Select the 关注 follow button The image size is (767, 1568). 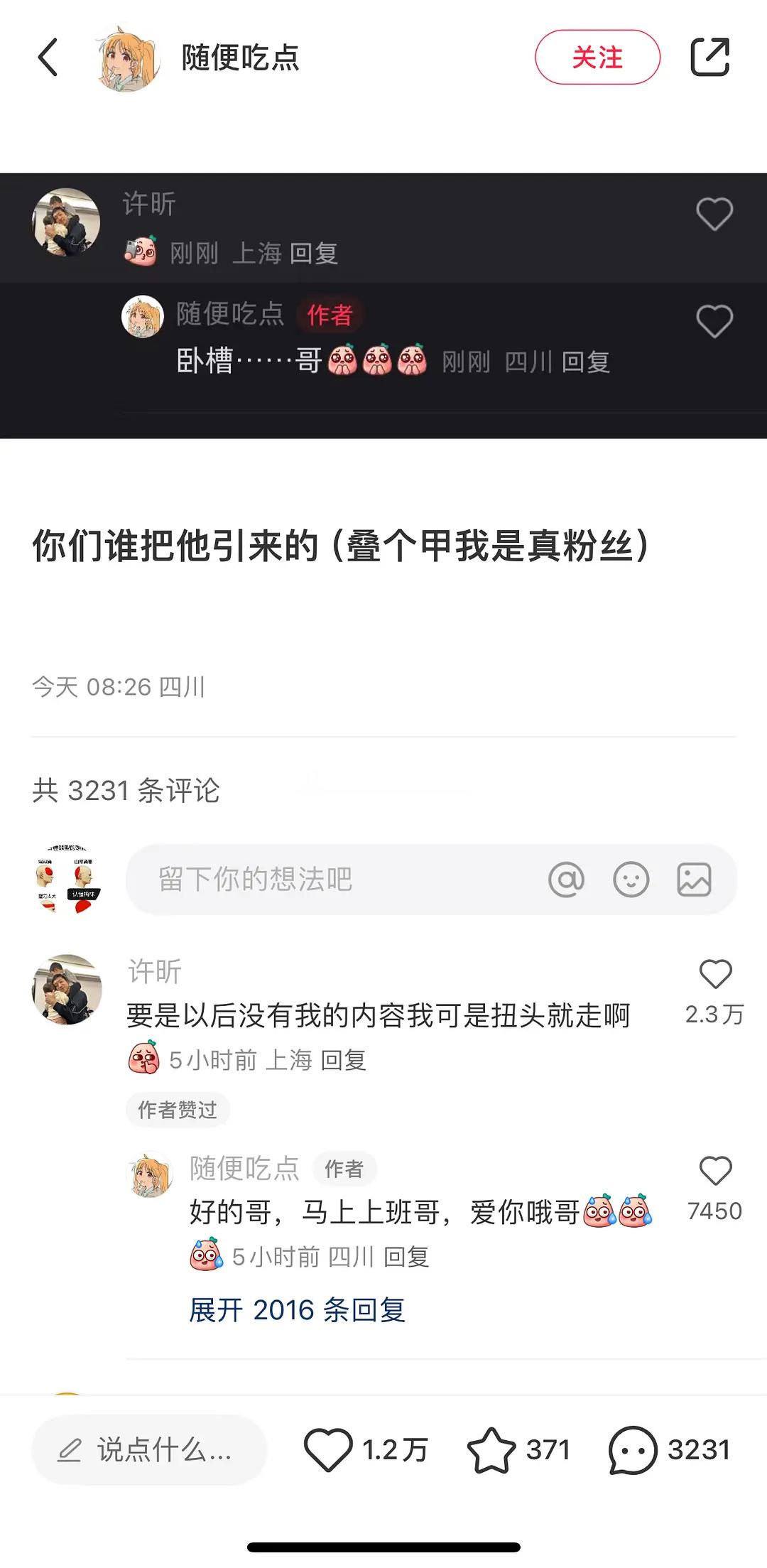click(599, 57)
